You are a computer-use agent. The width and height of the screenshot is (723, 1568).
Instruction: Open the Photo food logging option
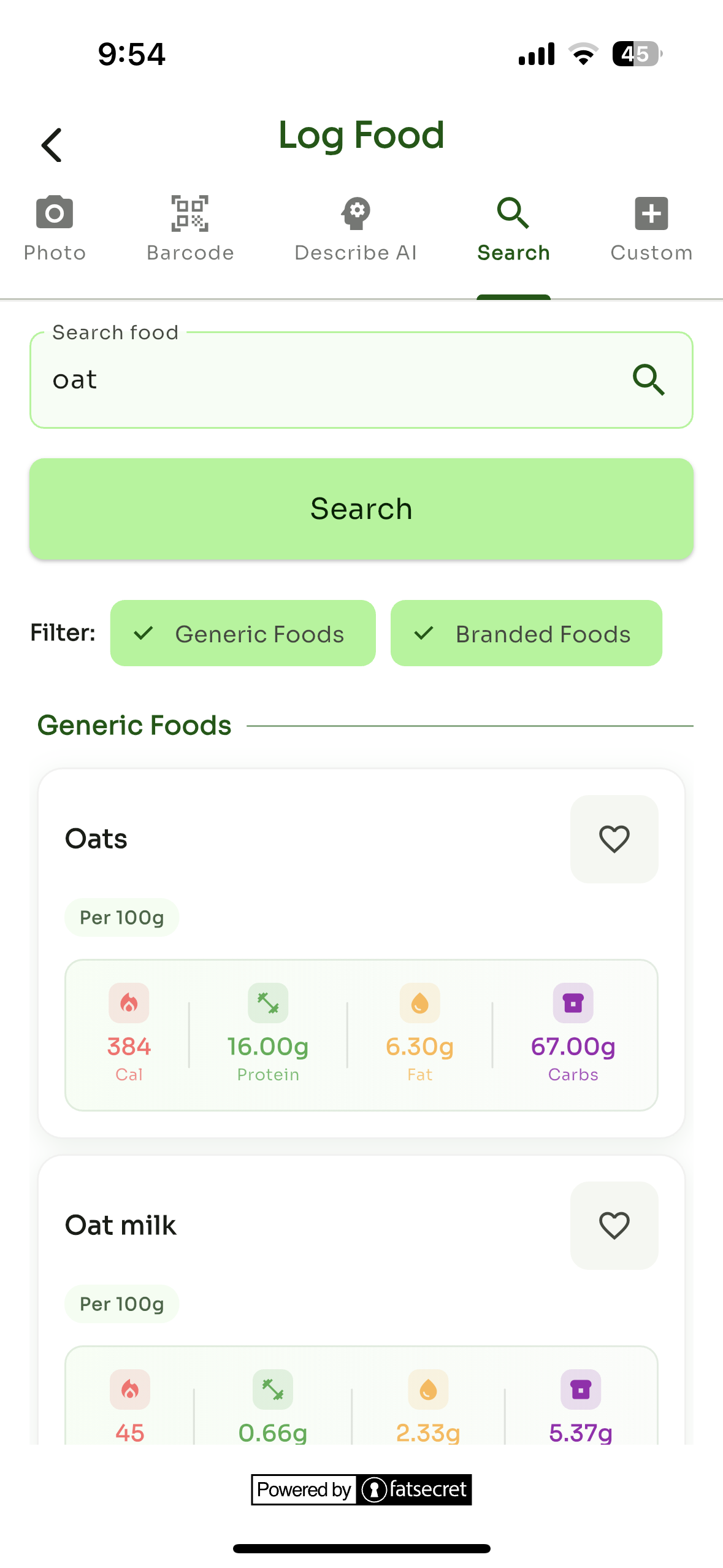(54, 226)
